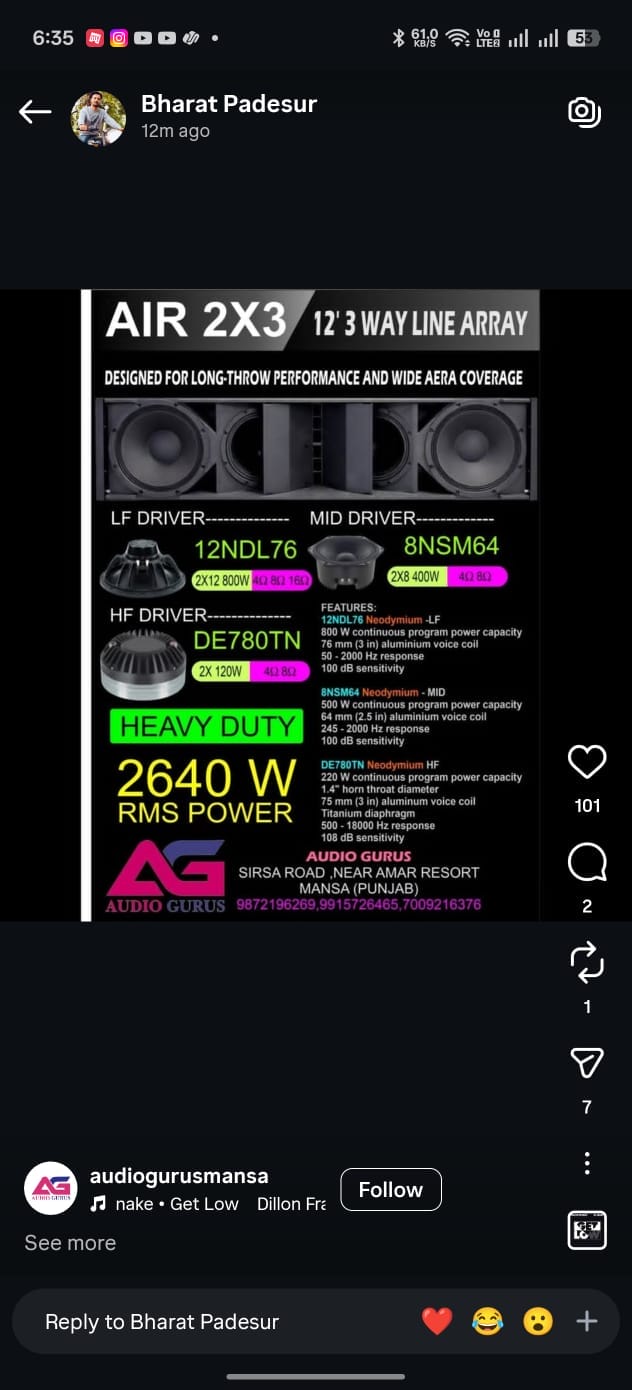Share the post via the paper plane icon

tap(587, 1064)
